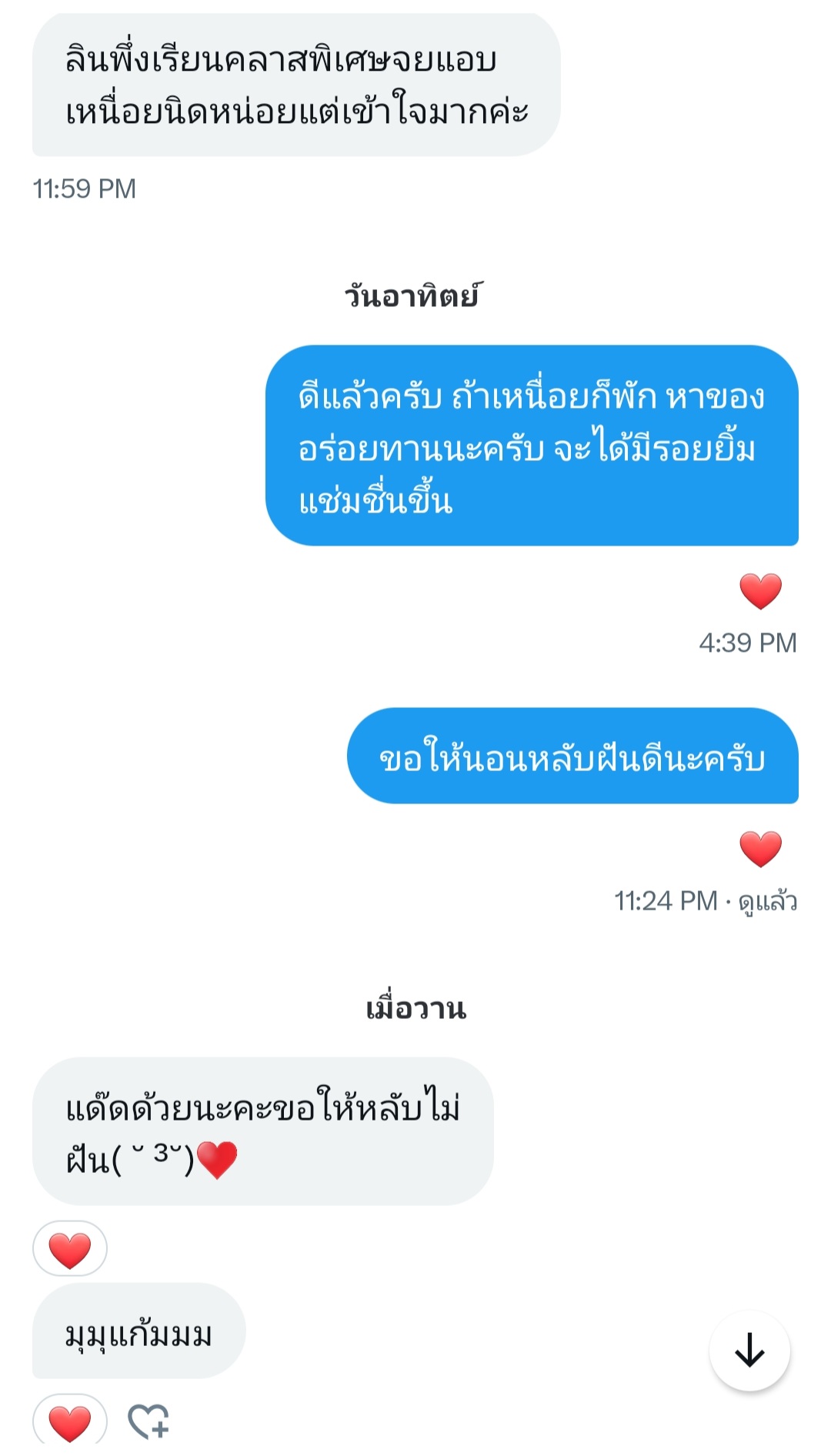
Task: Tap the heart reaction under the ดีแล้วครับ message
Action: pyautogui.click(x=760, y=591)
